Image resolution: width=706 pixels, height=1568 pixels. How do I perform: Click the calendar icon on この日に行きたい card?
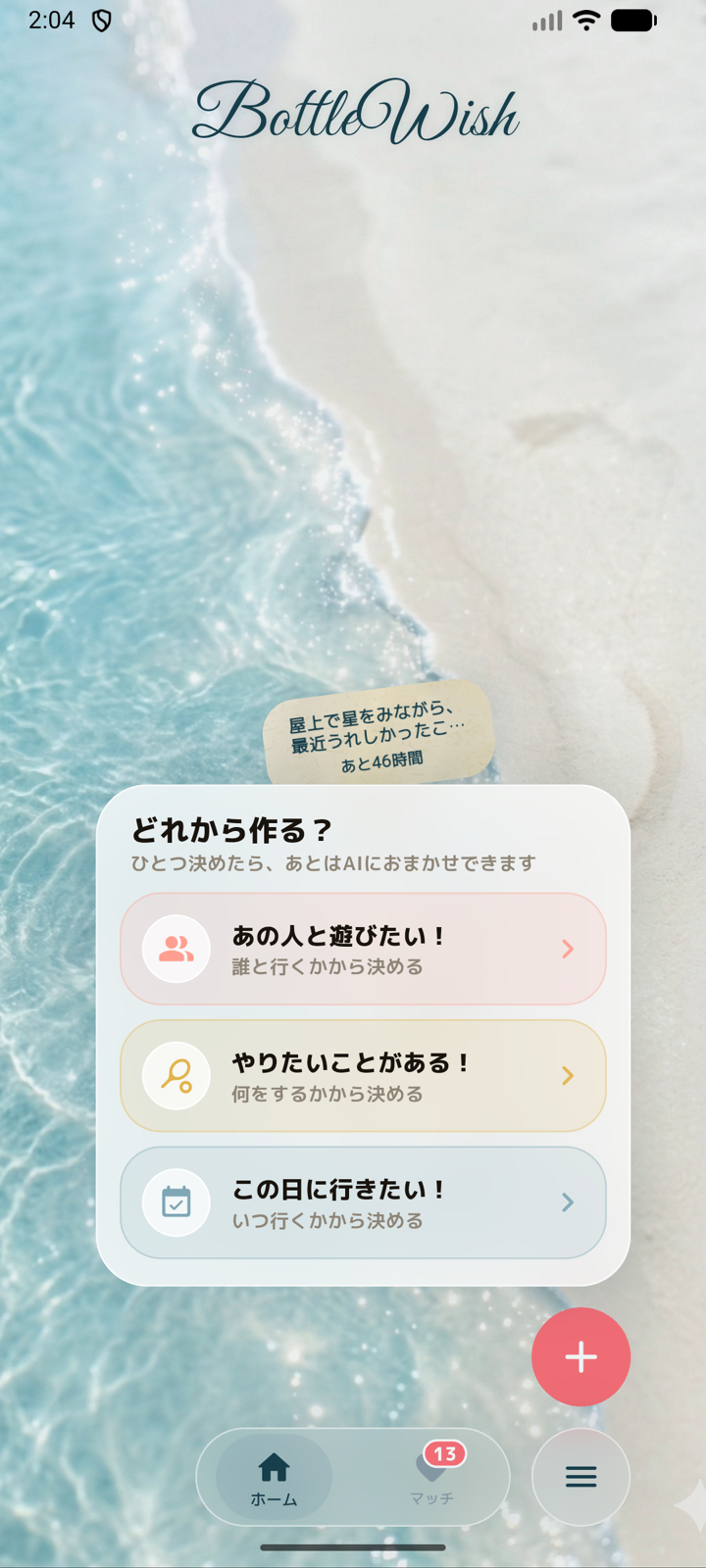tap(175, 1201)
